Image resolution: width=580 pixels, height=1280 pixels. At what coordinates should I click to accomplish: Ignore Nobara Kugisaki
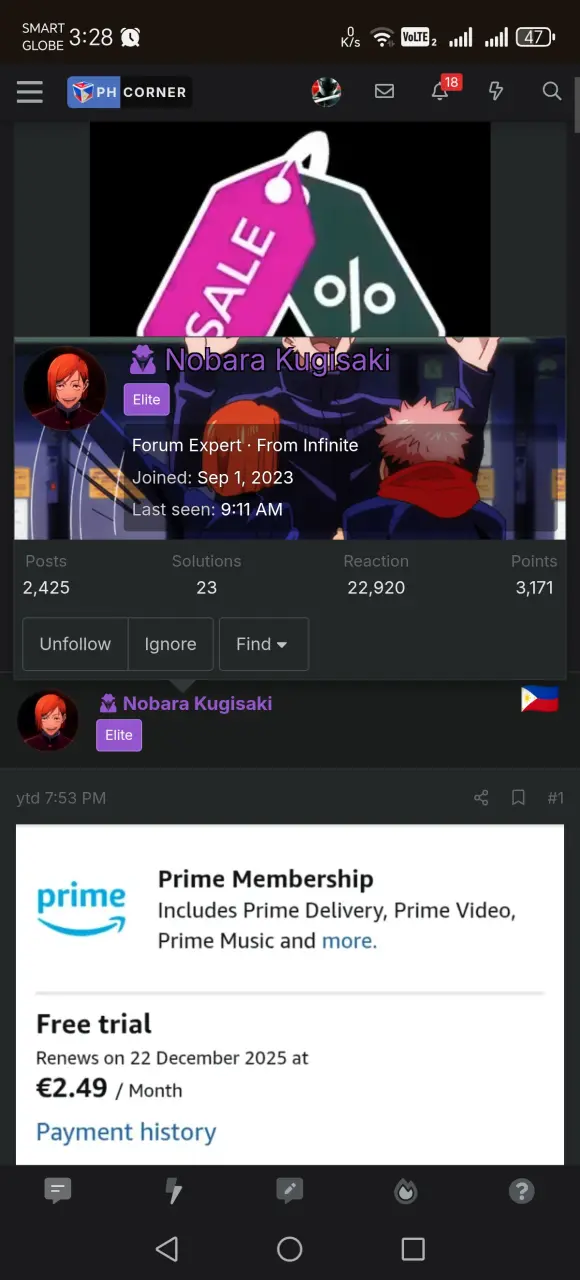pos(170,644)
